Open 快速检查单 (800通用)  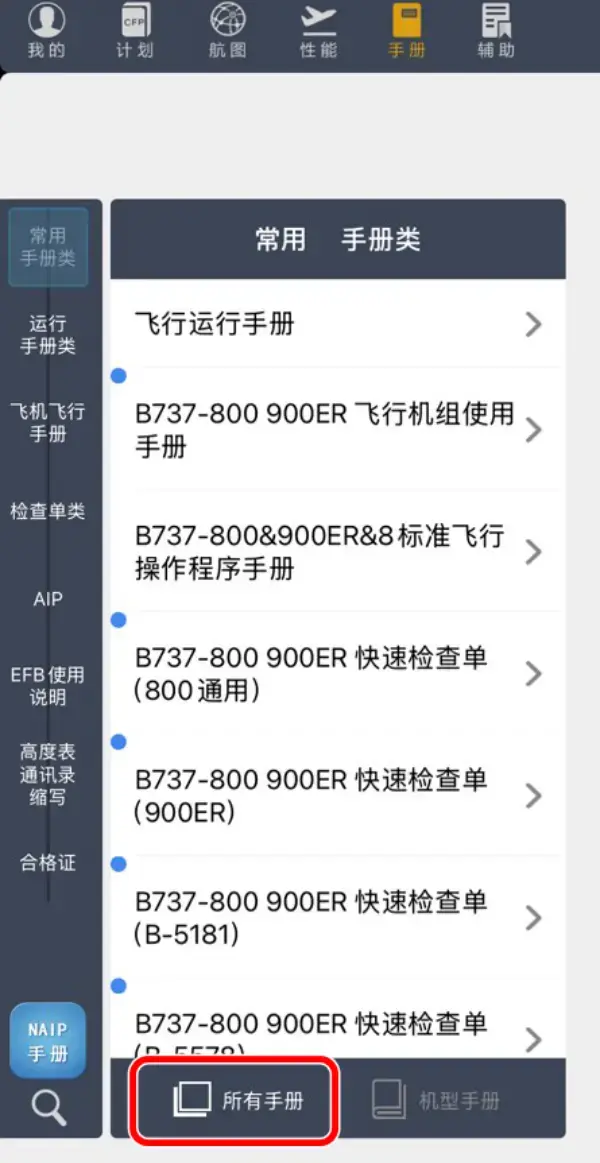coord(337,673)
